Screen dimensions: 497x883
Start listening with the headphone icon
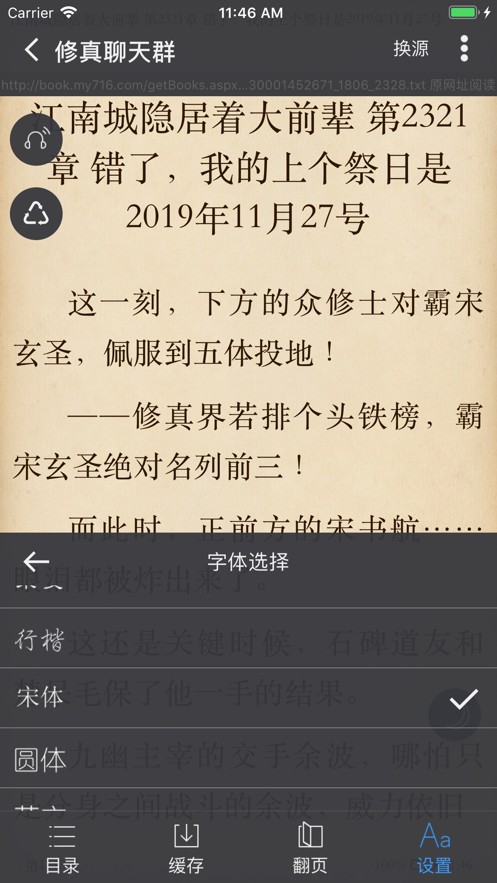pyautogui.click(x=37, y=139)
